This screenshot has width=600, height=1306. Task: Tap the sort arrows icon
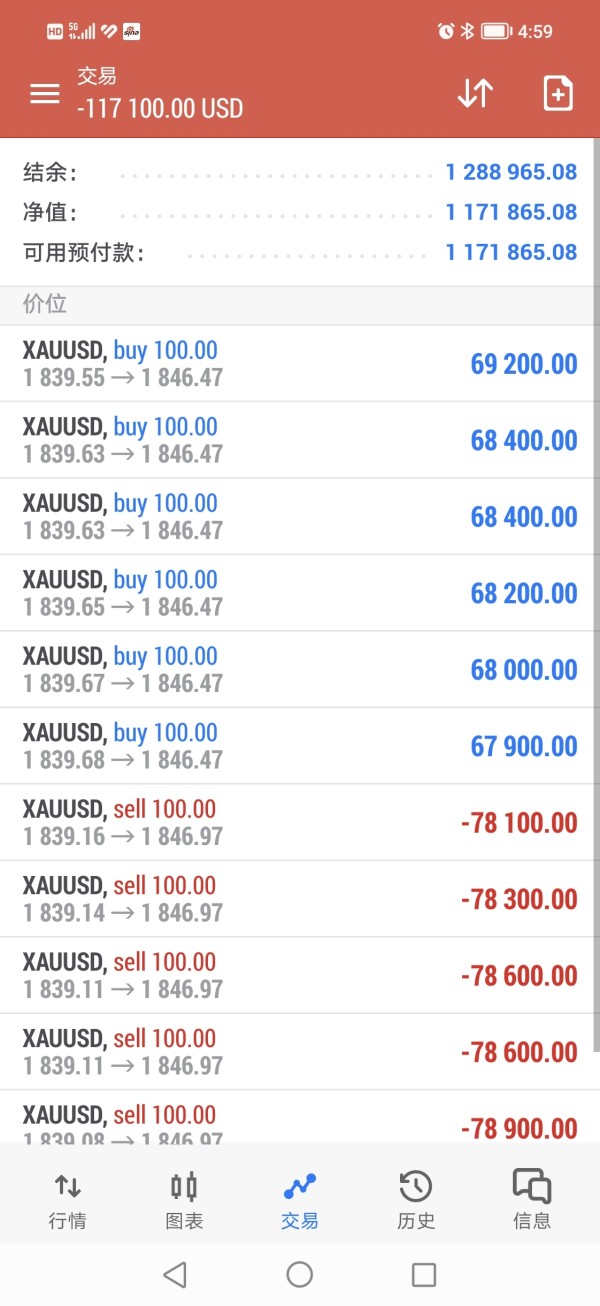pos(475,93)
